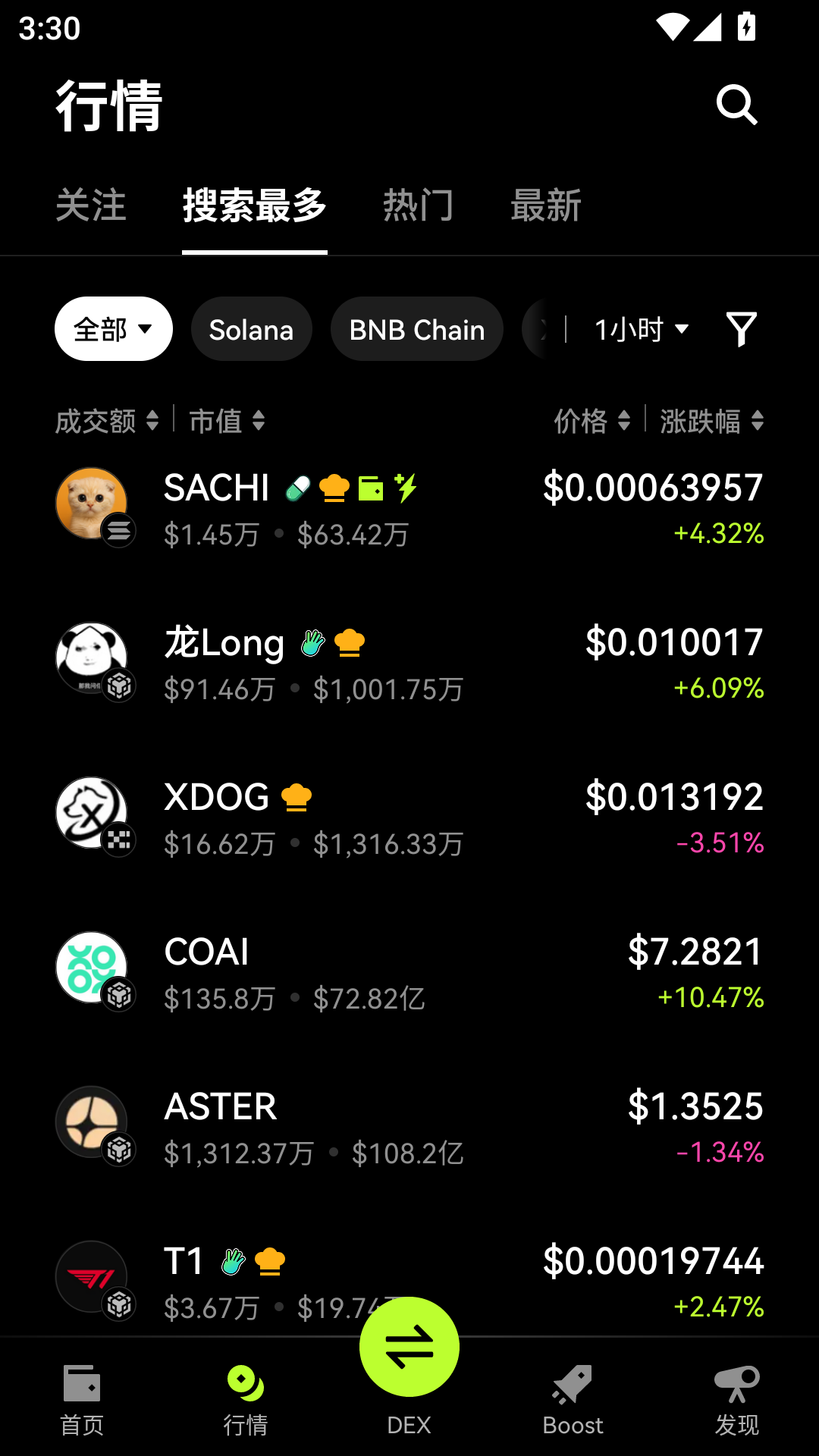Sort list by 涨跌幅

click(711, 421)
